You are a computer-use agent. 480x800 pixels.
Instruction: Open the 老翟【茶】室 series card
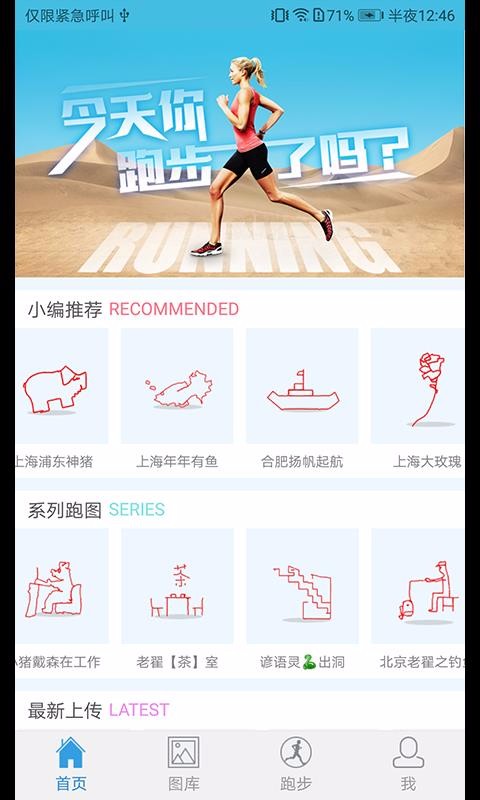(177, 599)
